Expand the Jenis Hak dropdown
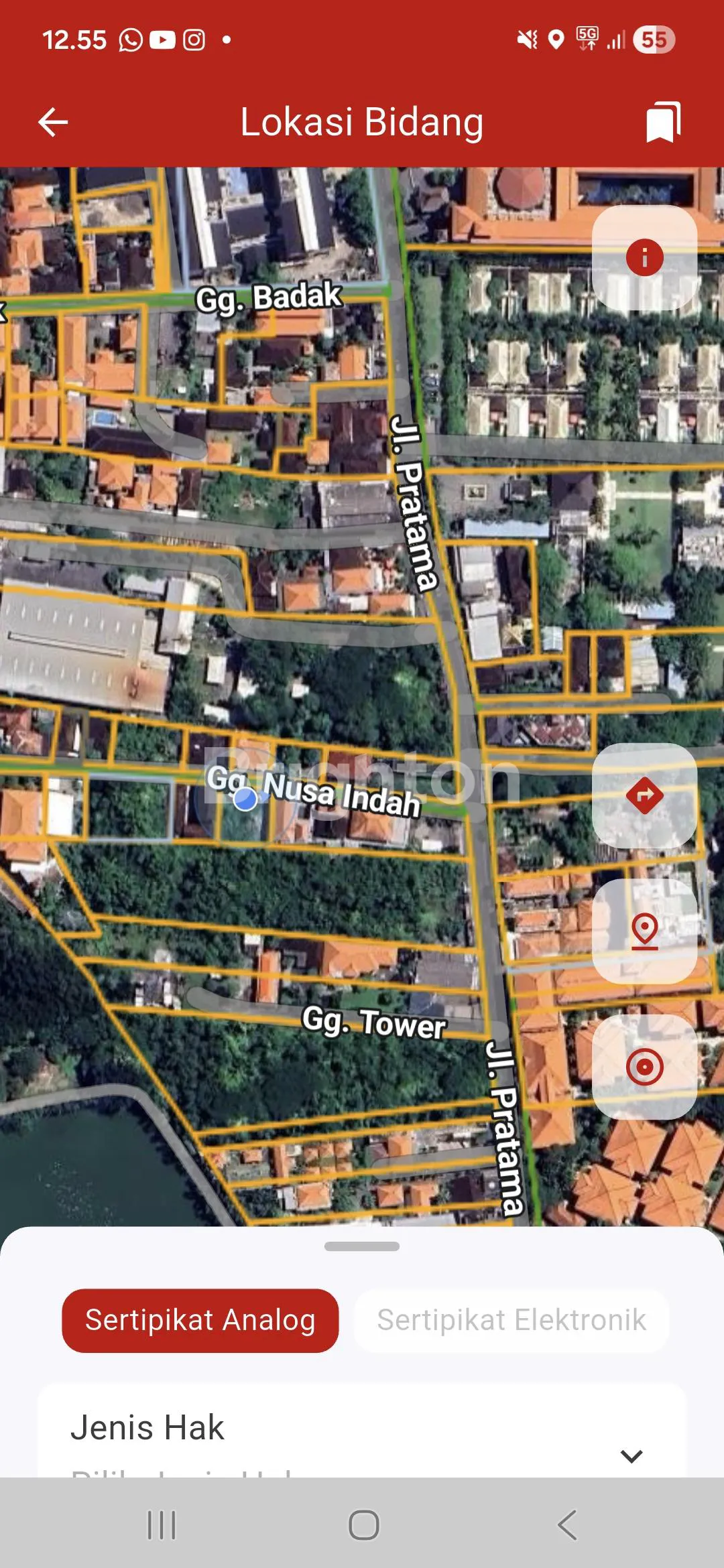Viewport: 724px width, 1568px height. pos(631,1455)
